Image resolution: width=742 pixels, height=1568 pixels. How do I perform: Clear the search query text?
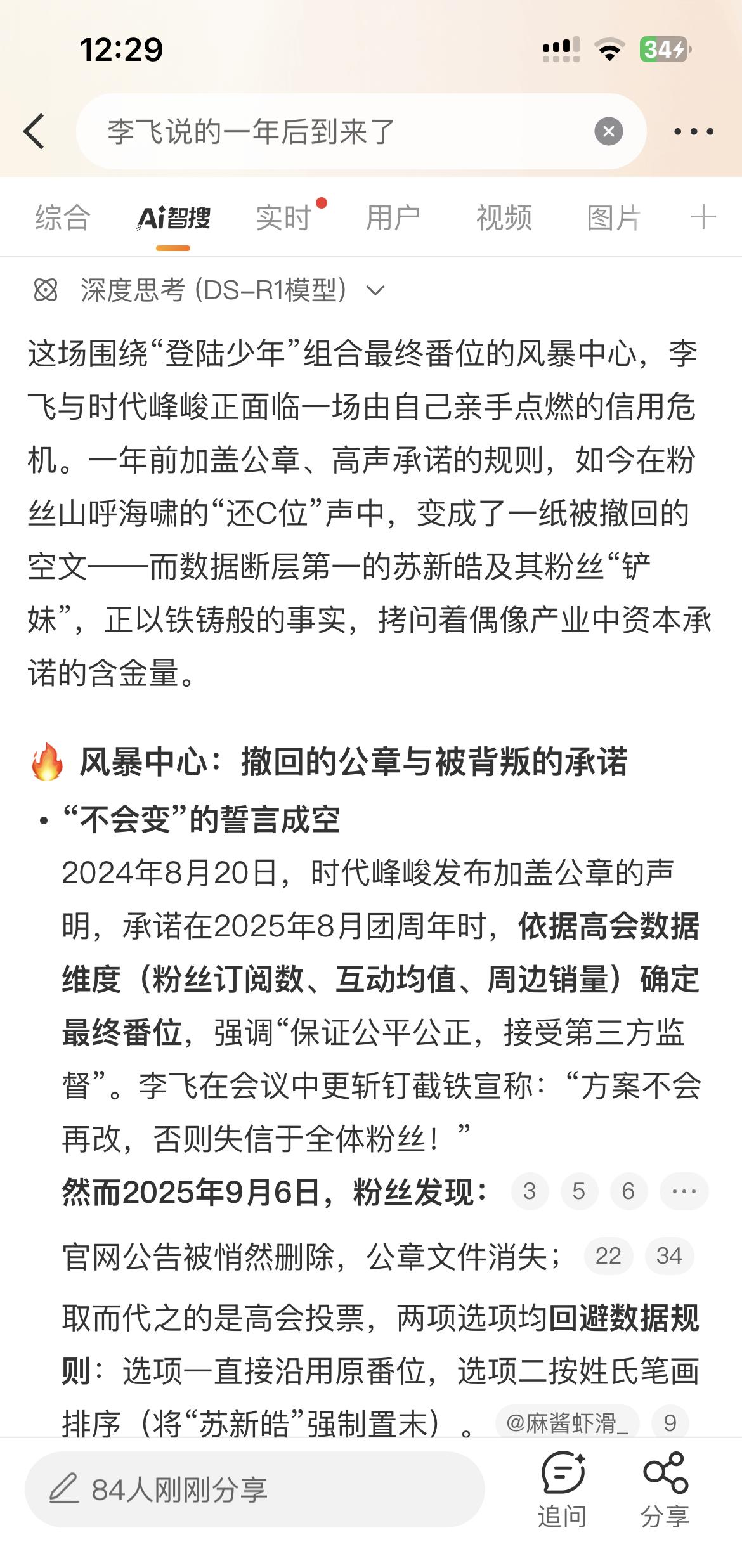point(608,131)
